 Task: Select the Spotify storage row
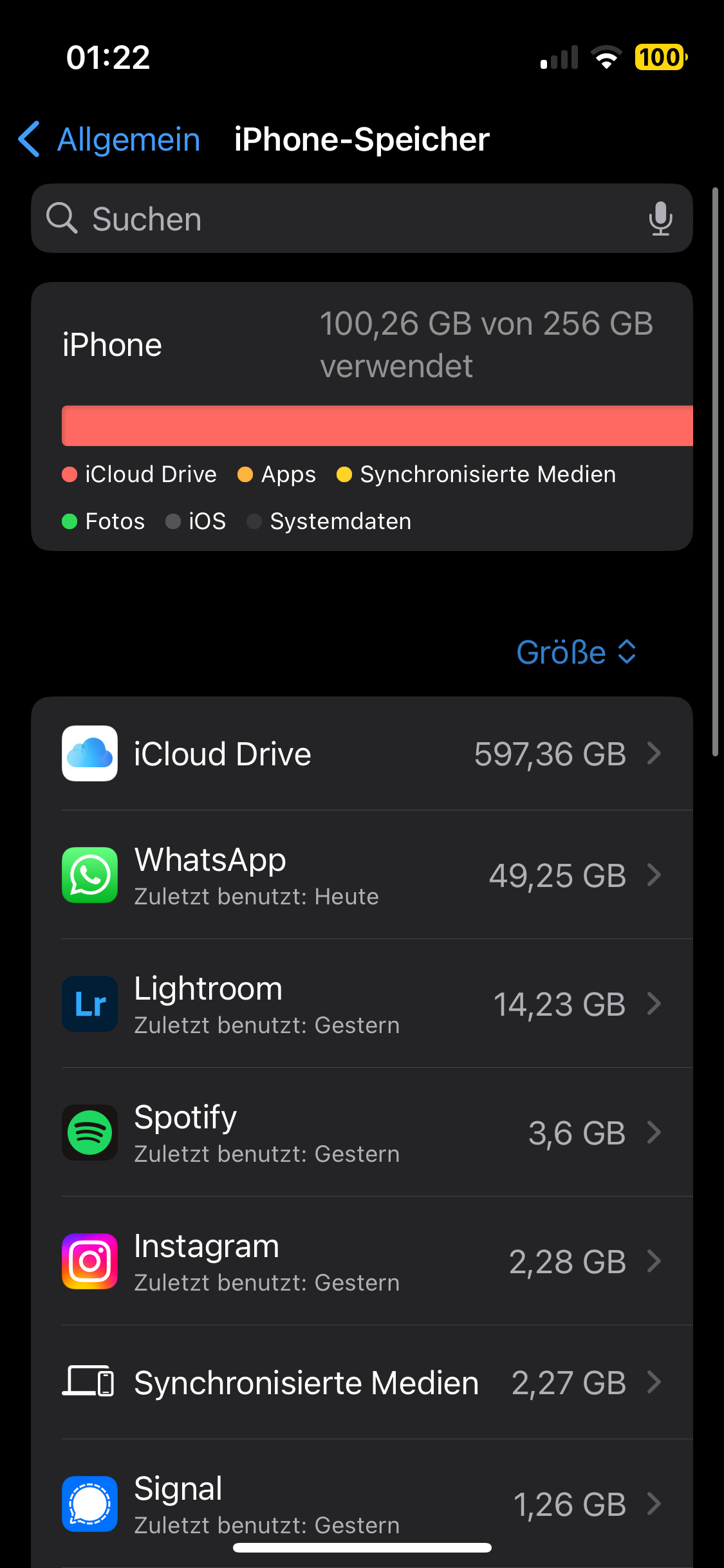point(362,1133)
